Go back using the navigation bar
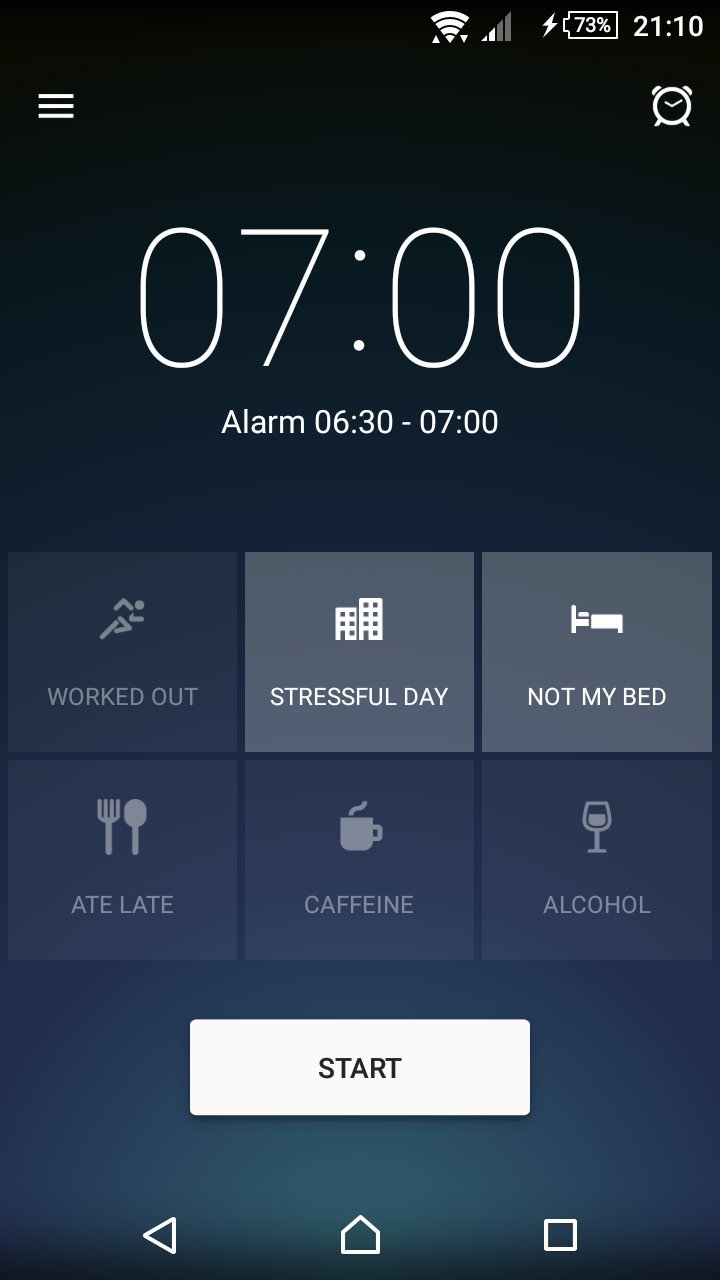 tap(160, 1235)
